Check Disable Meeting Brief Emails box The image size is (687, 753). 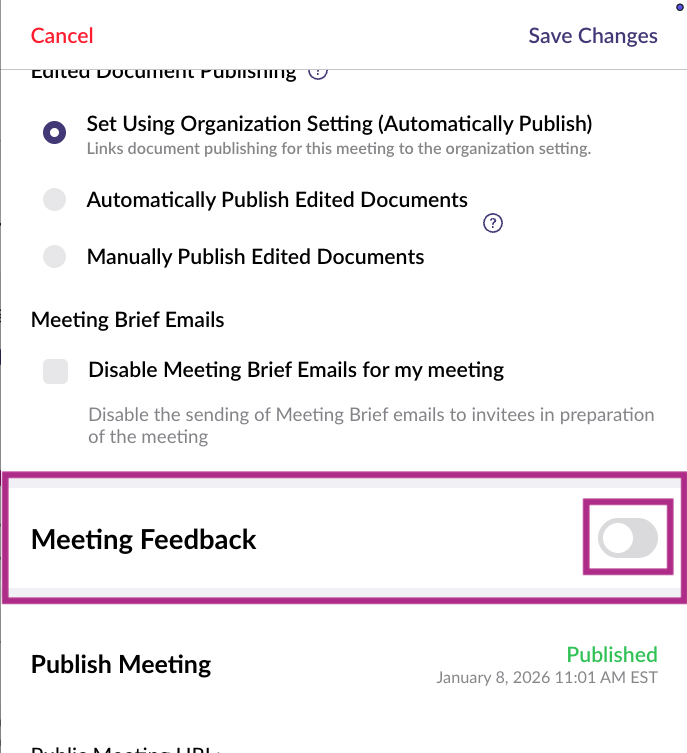(56, 372)
